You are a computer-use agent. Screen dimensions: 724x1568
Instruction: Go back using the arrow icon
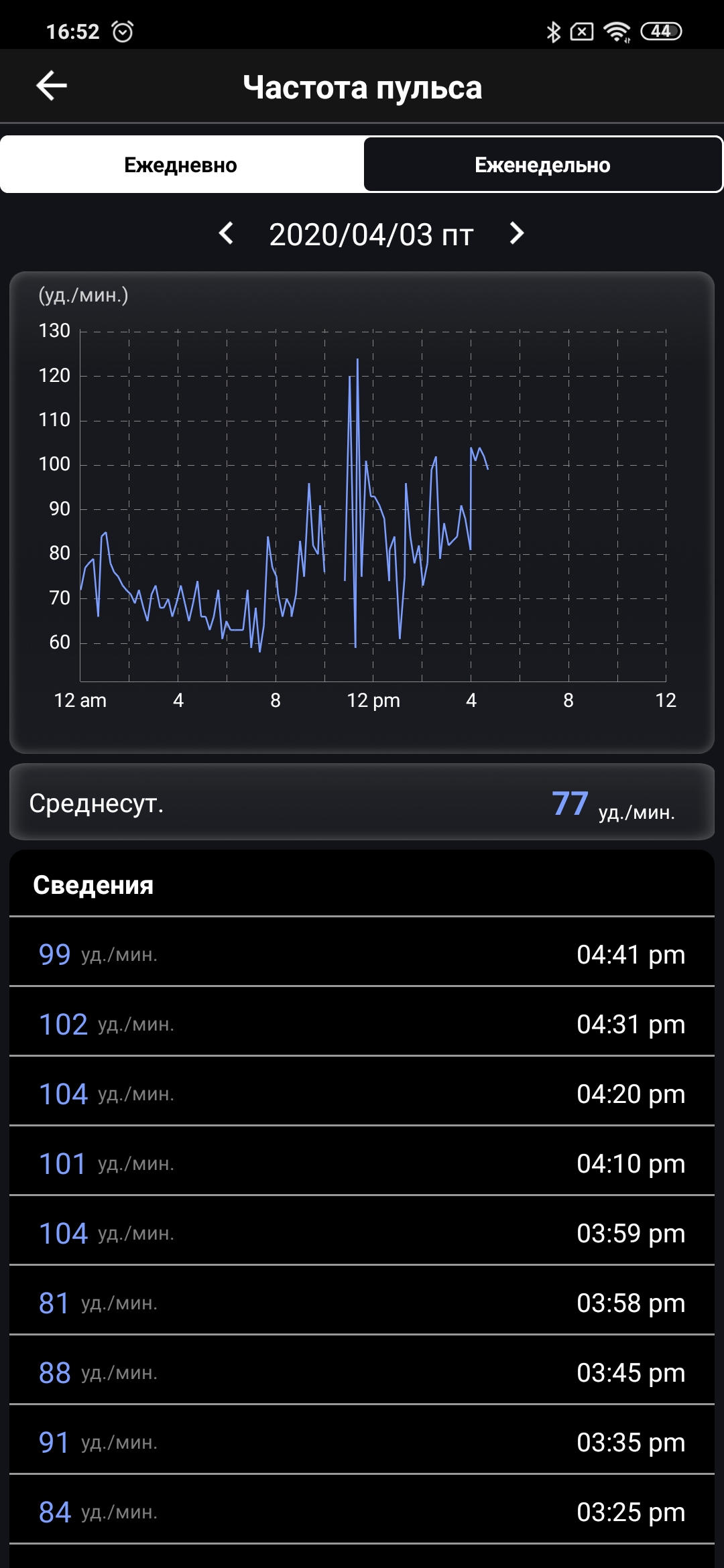click(x=52, y=86)
